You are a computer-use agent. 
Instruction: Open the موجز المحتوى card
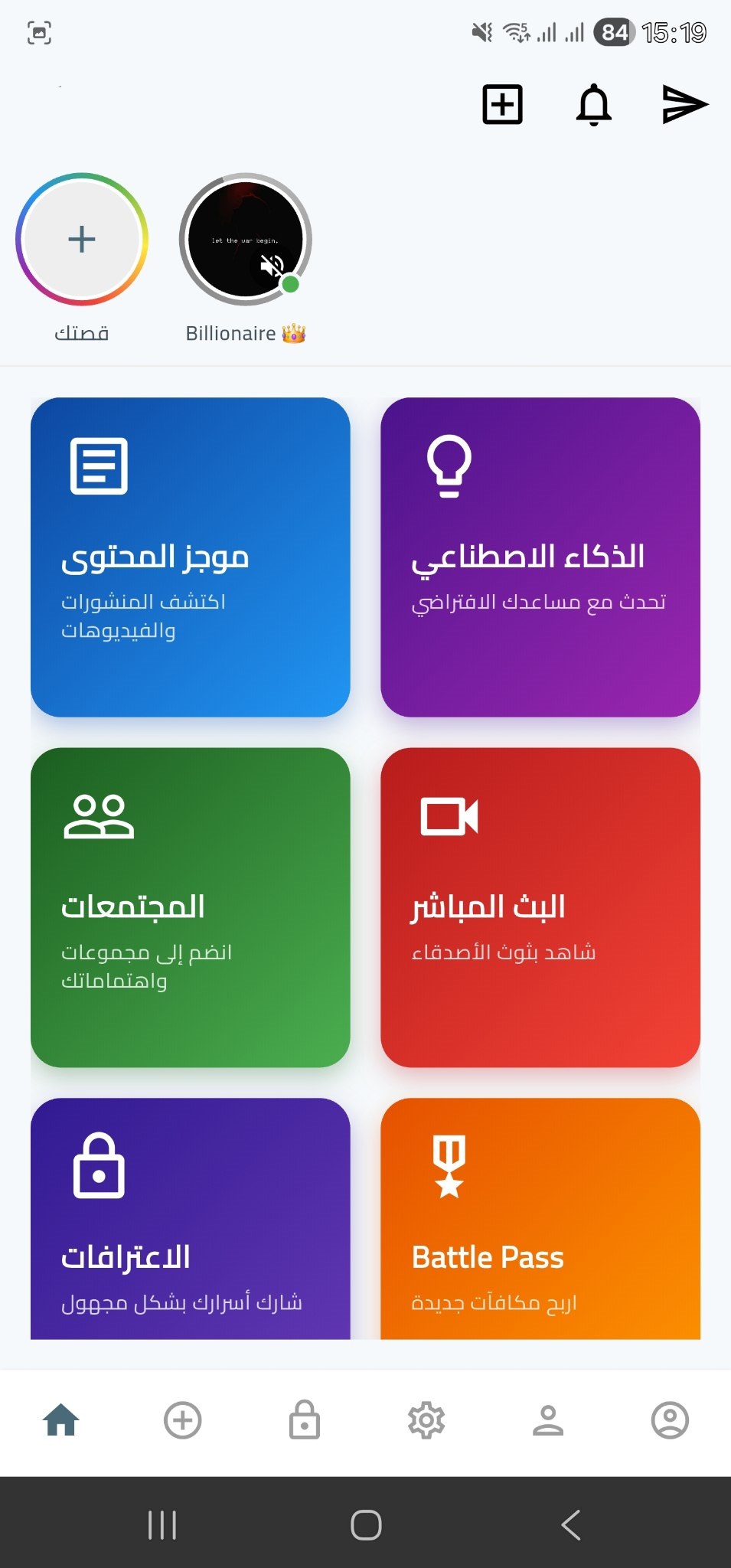191,557
